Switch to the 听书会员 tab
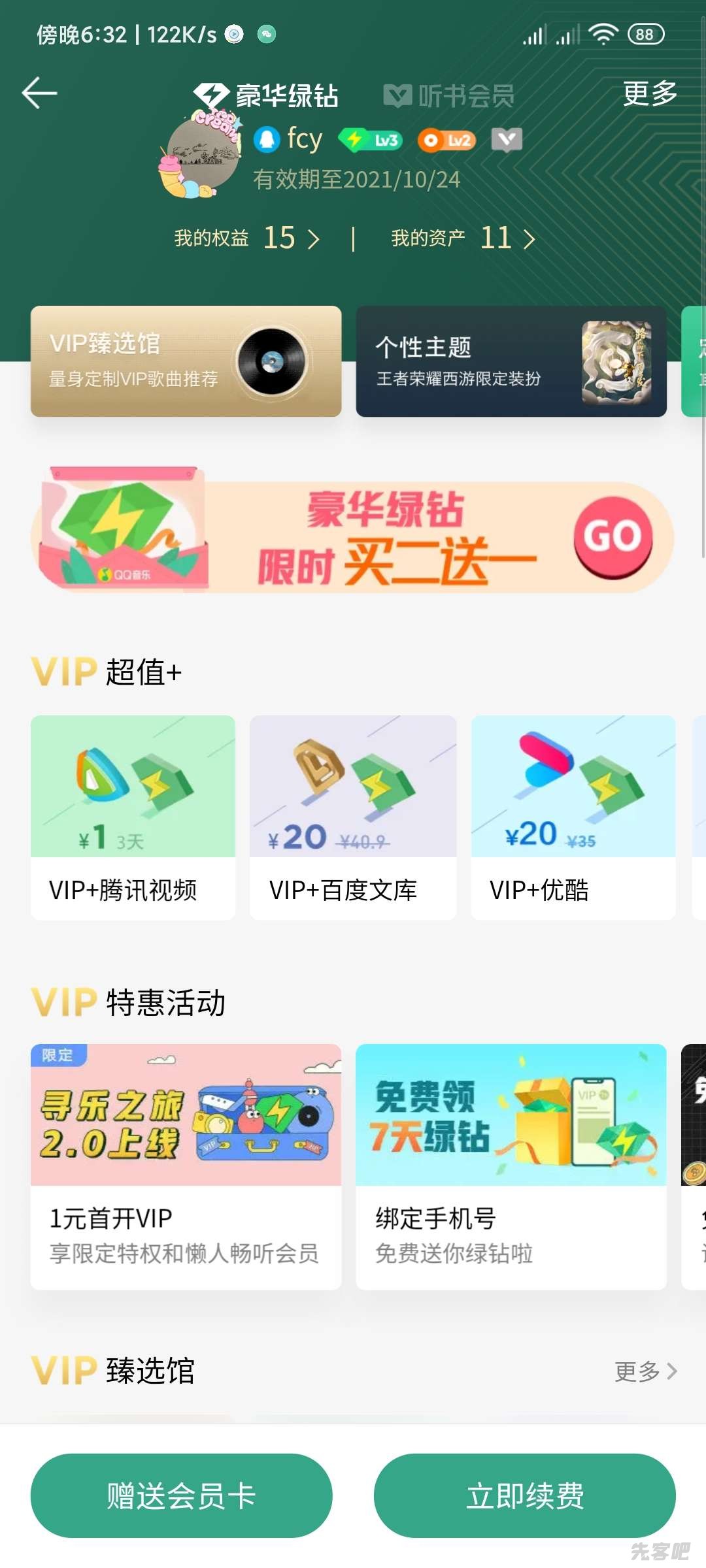The height and width of the screenshot is (1568, 706). [x=449, y=96]
